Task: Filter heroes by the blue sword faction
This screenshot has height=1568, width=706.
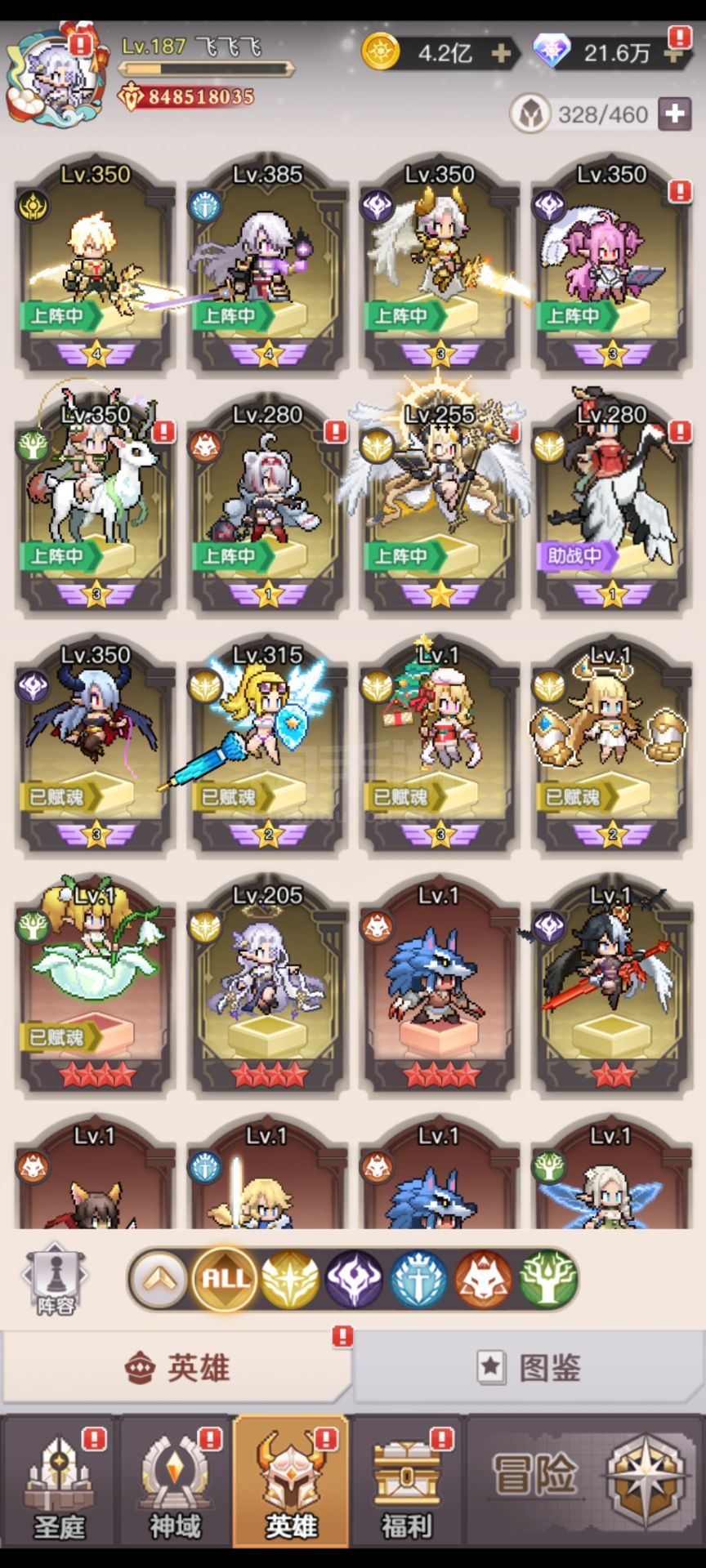Action: [418, 1279]
